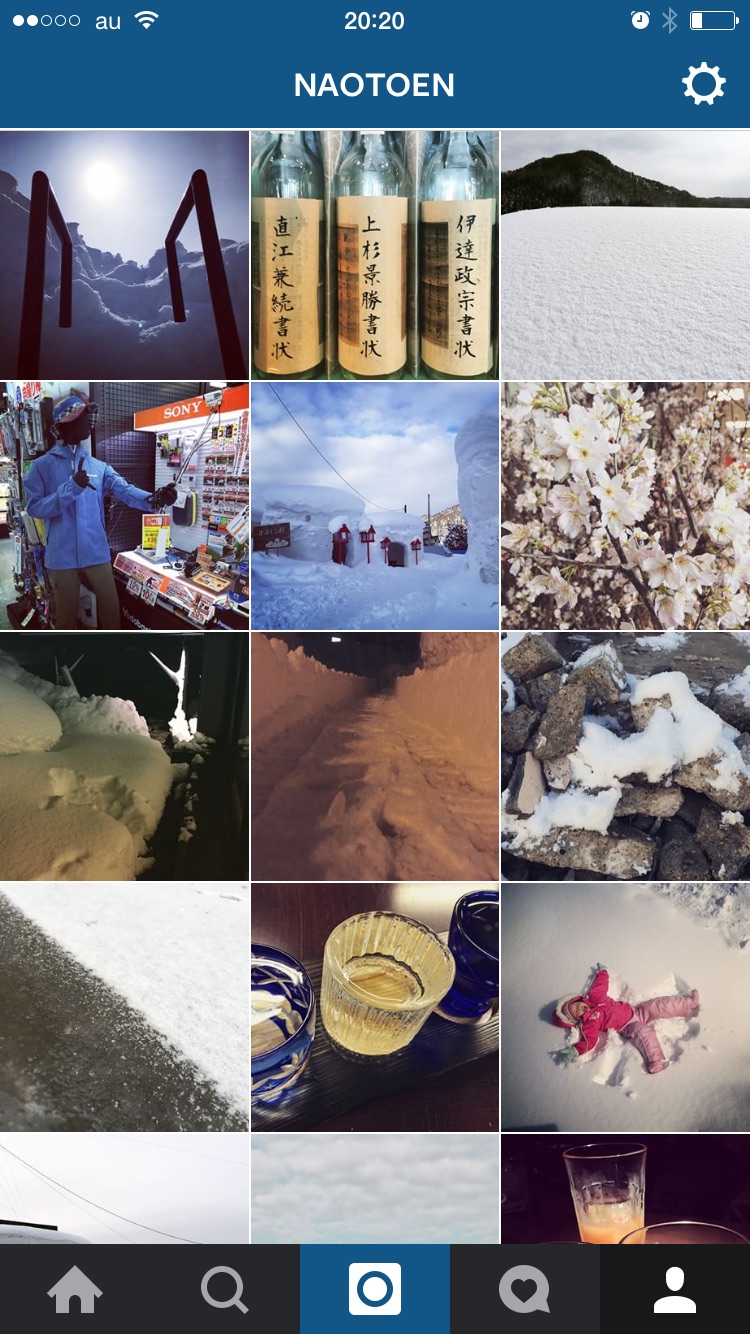Open the profile settings gear
Viewport: 750px width, 1334px height.
tap(704, 84)
